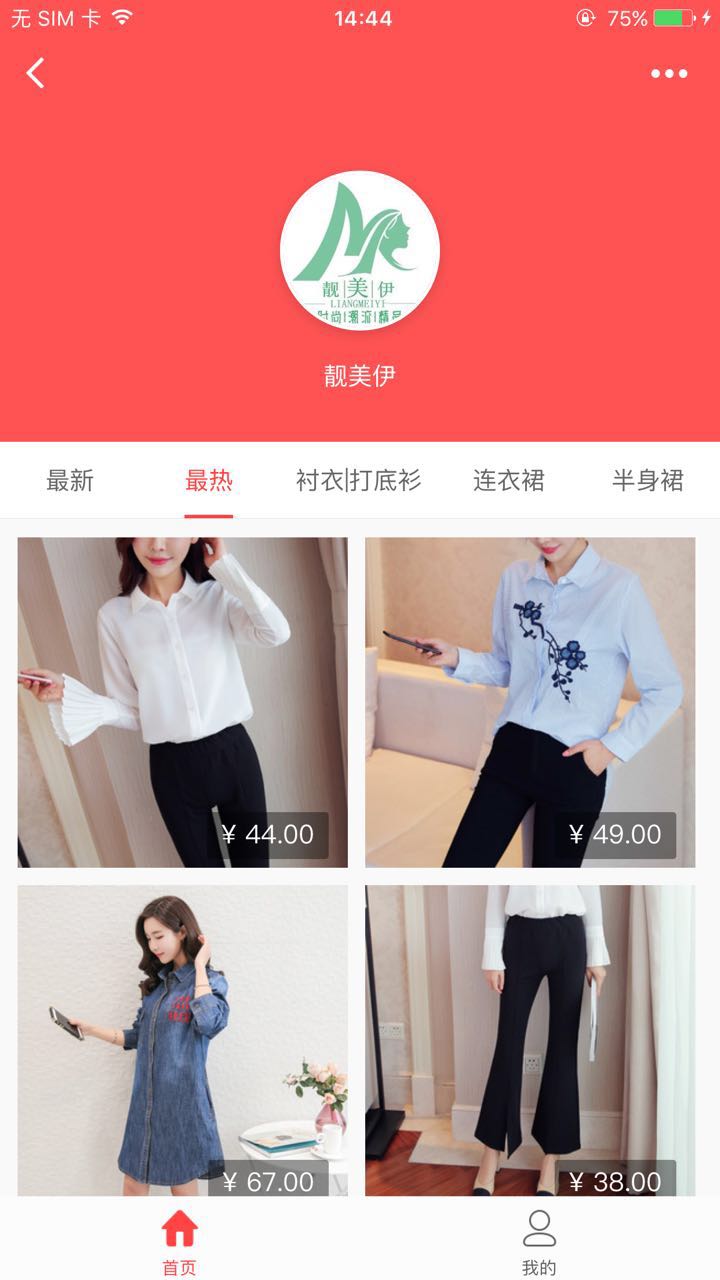Open the denim dress priced ¥67.00
This screenshot has width=720, height=1280.
(183, 1040)
